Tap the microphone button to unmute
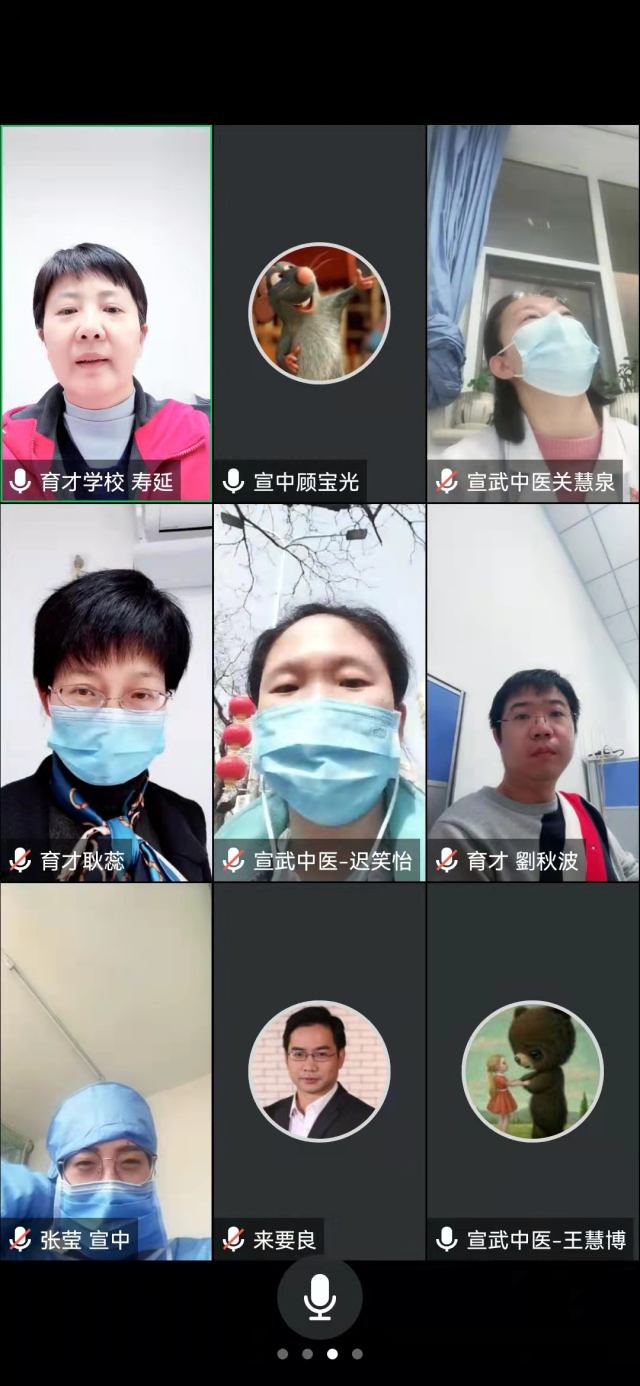 320,1297
